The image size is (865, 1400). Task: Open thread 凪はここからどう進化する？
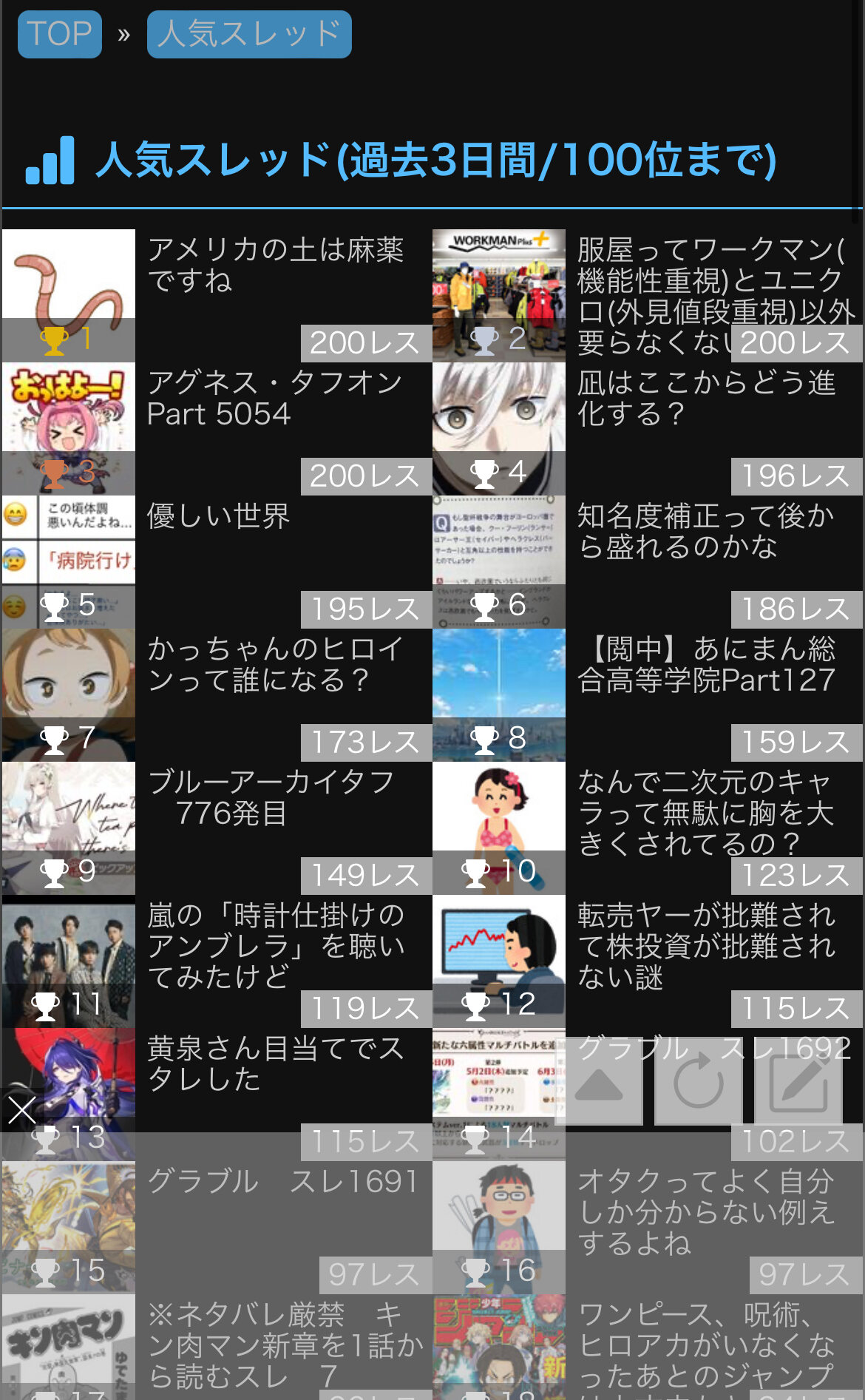(x=647, y=428)
